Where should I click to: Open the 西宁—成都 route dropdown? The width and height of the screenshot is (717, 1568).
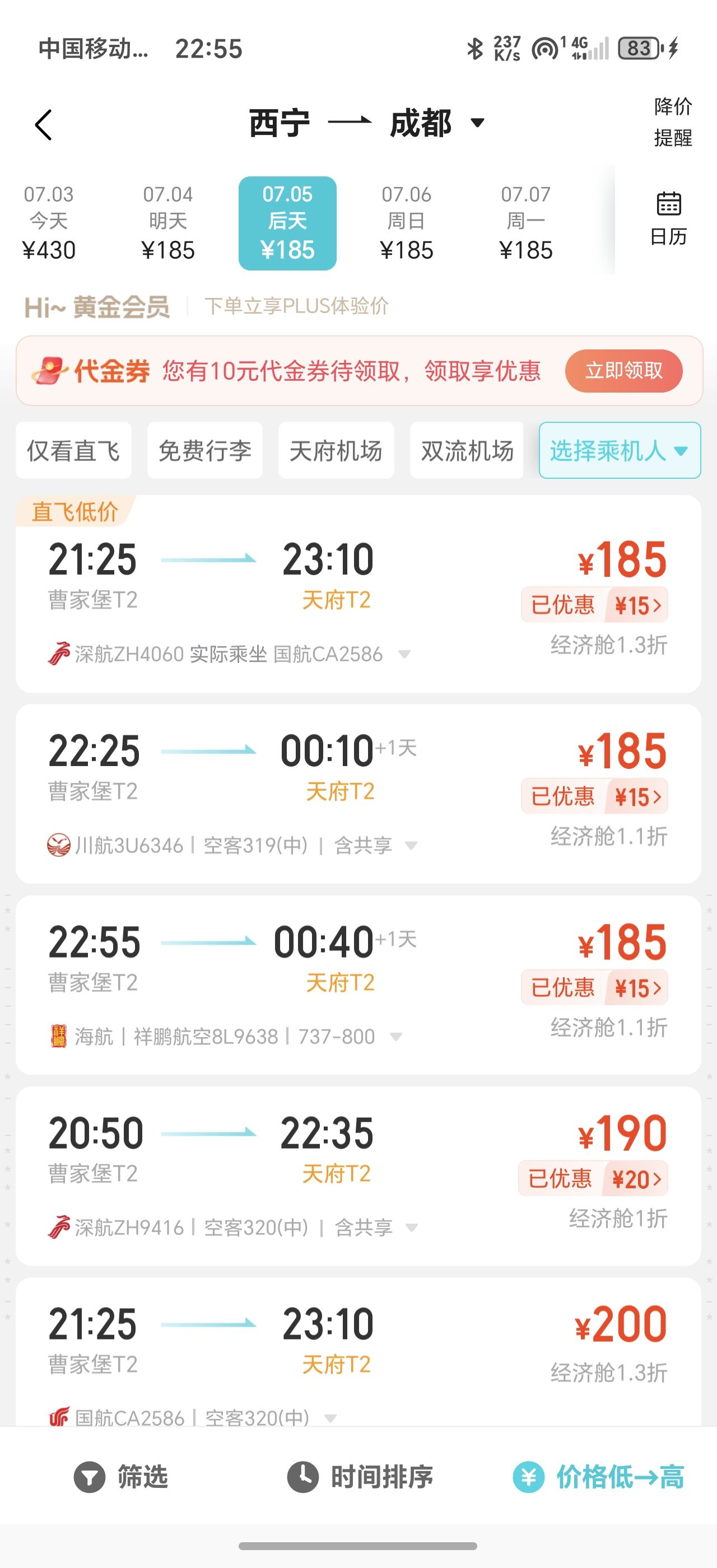pos(366,124)
